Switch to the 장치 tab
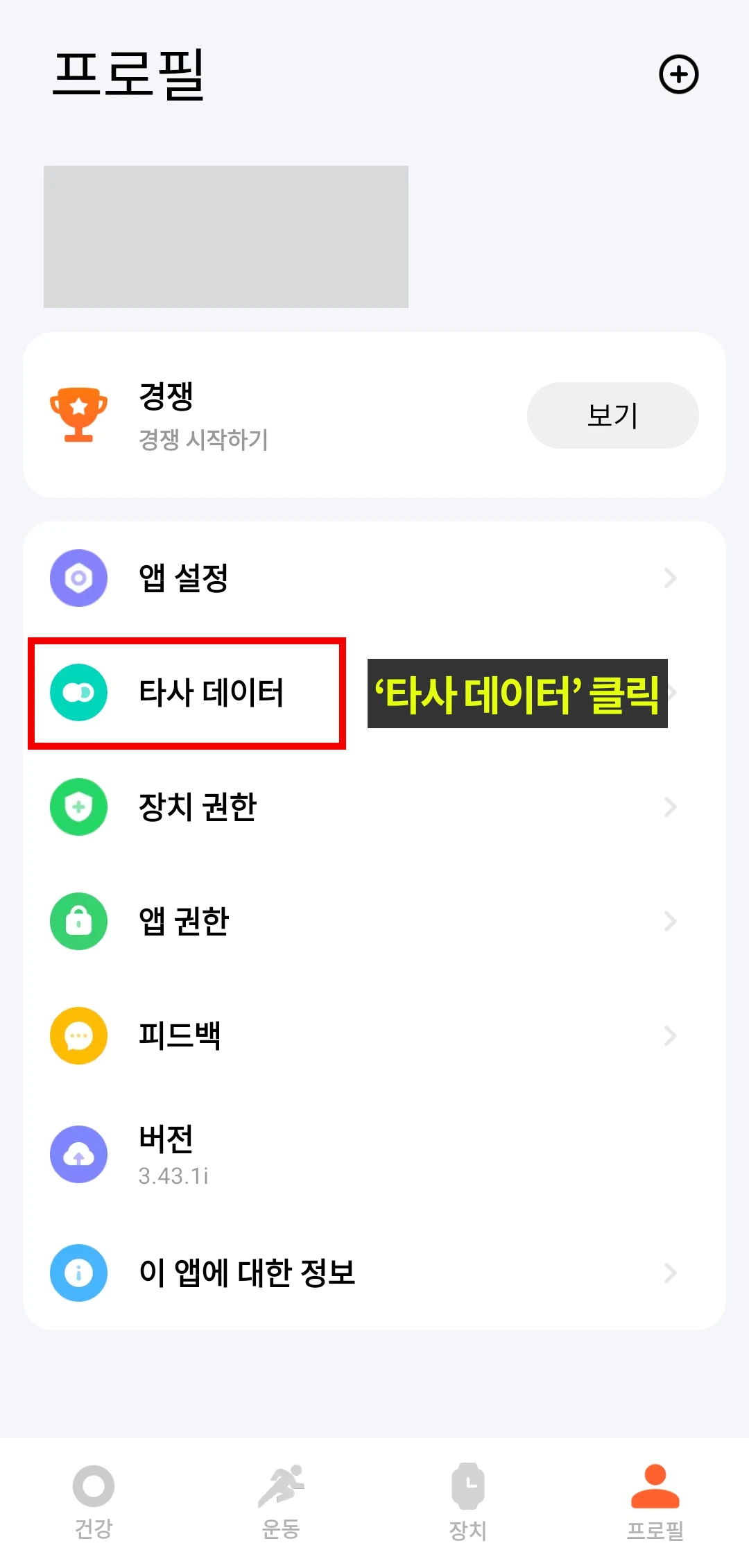749x1568 pixels. (x=468, y=1501)
